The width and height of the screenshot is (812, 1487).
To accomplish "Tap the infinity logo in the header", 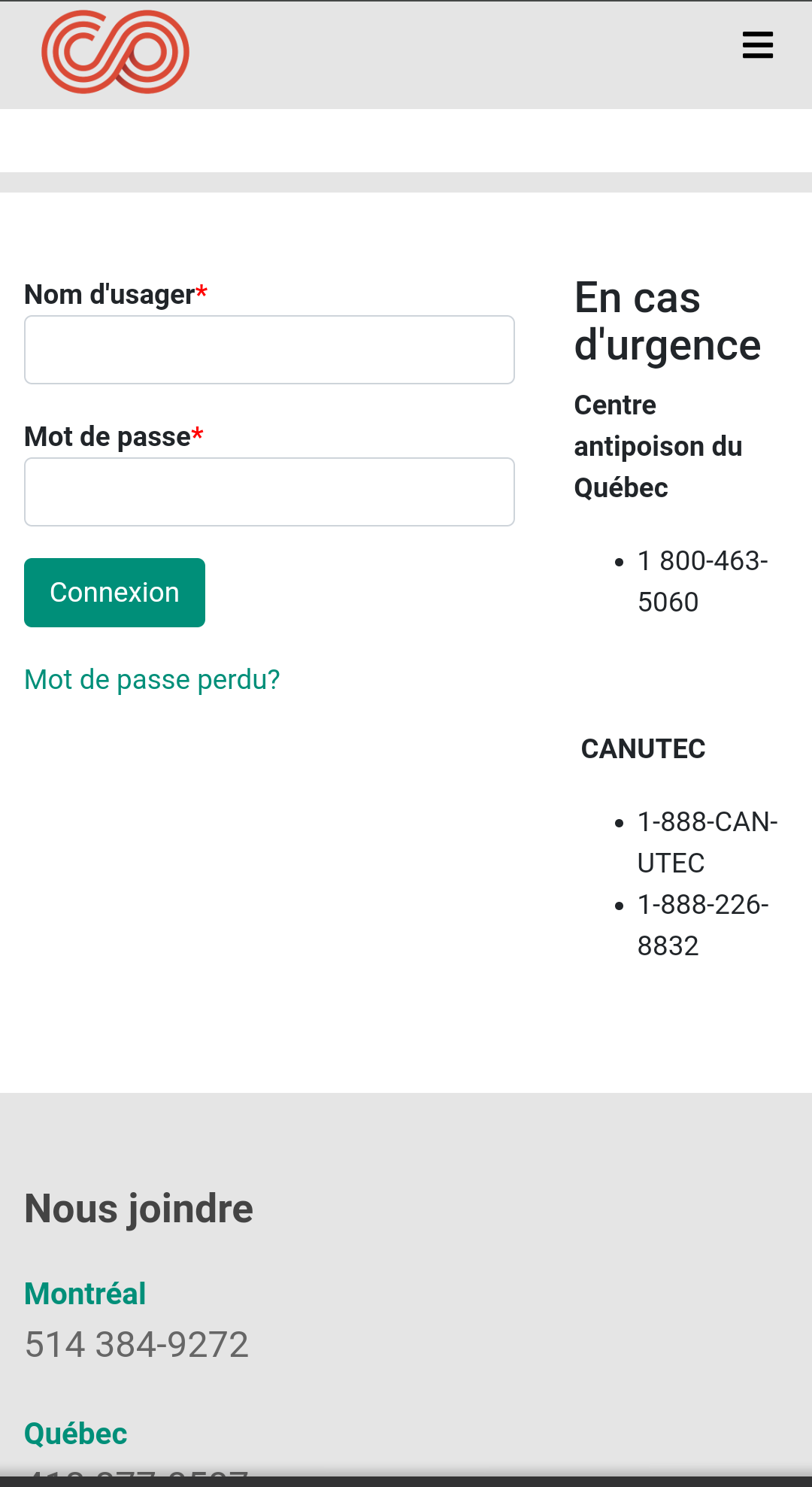I will coord(115,52).
